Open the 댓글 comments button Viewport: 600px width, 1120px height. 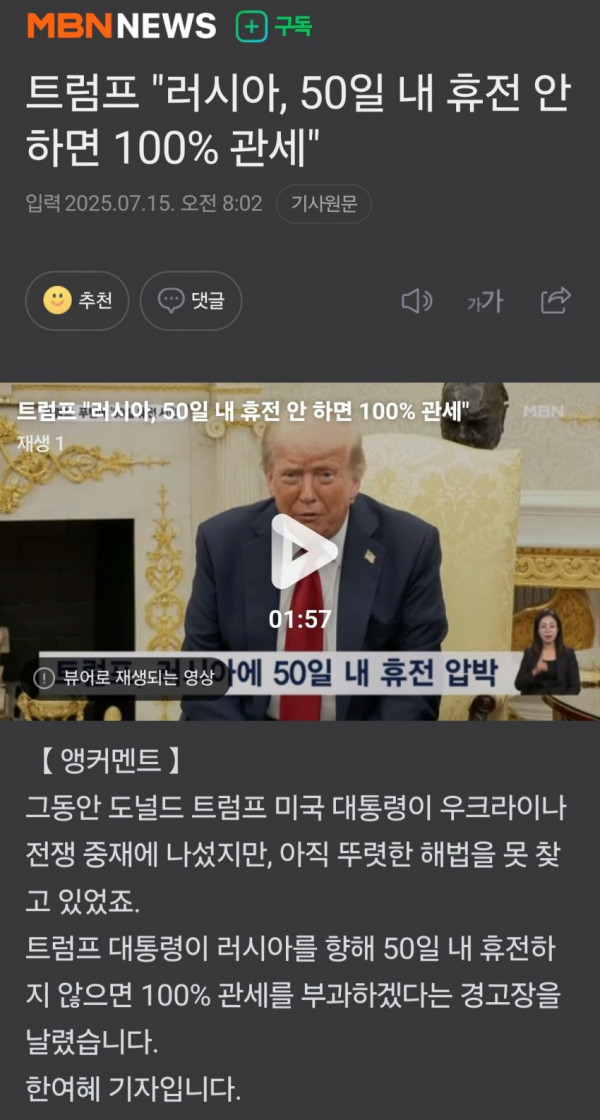[191, 300]
